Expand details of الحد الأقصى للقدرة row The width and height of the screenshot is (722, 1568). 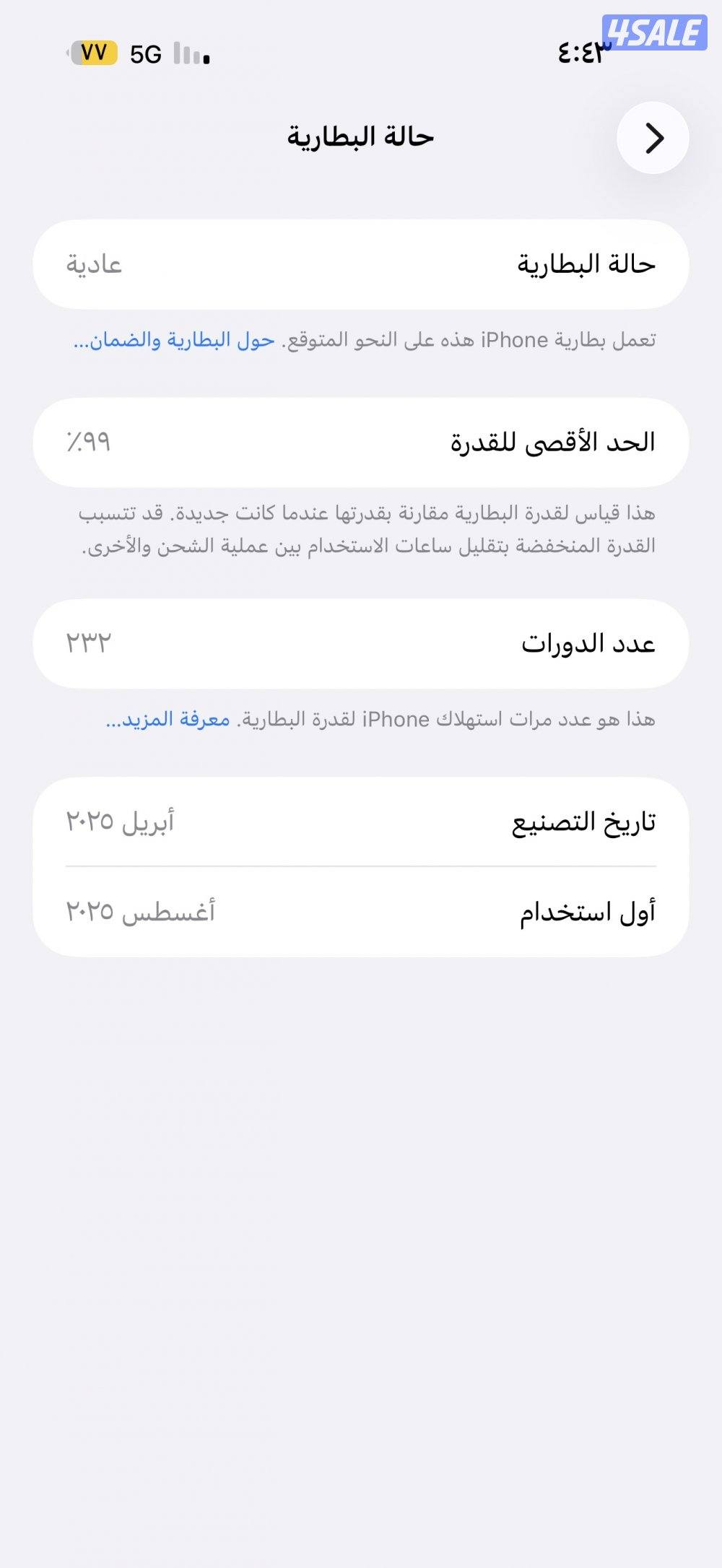coord(361,443)
